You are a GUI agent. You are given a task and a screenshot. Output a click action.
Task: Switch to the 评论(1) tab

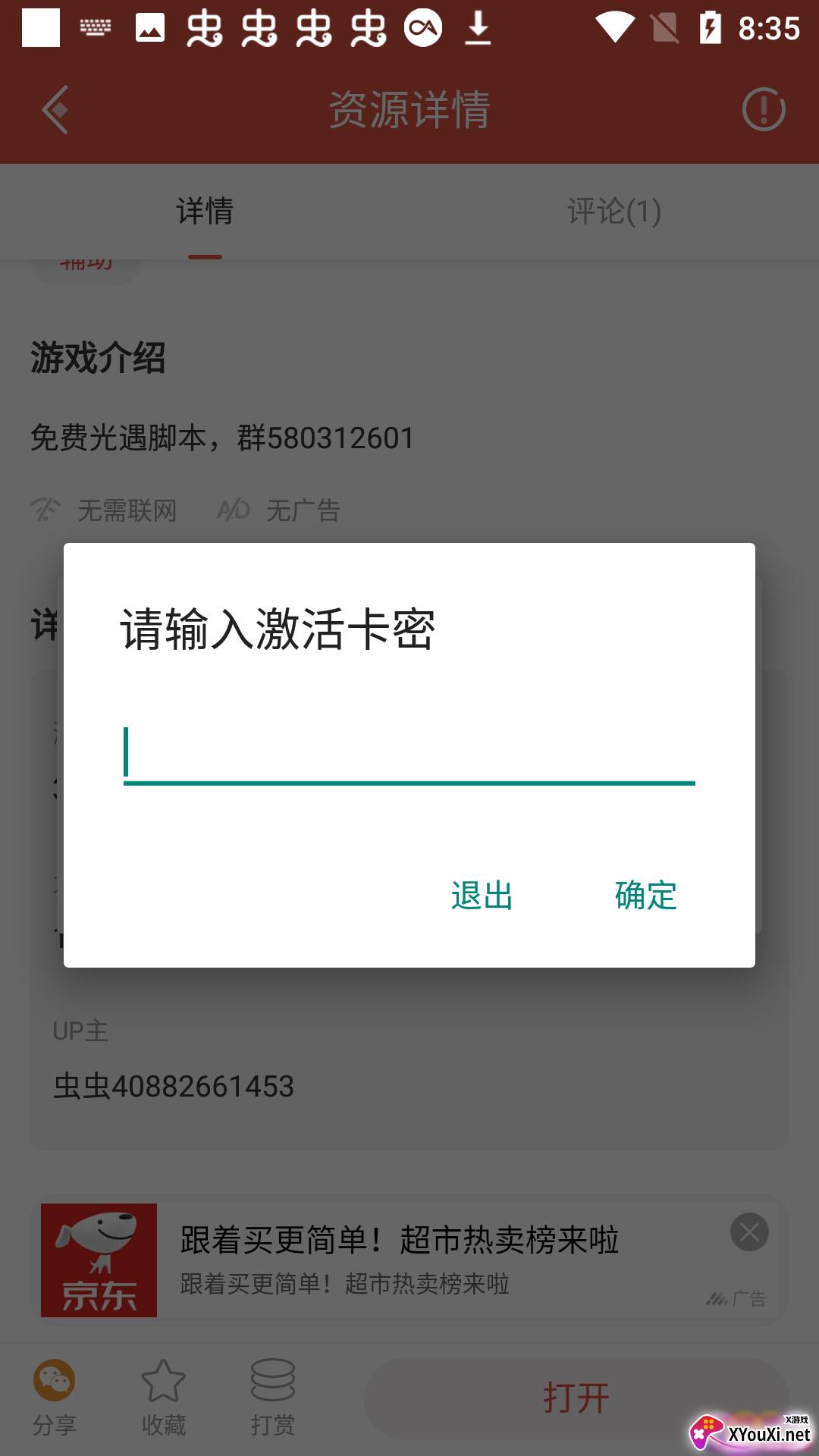[614, 212]
